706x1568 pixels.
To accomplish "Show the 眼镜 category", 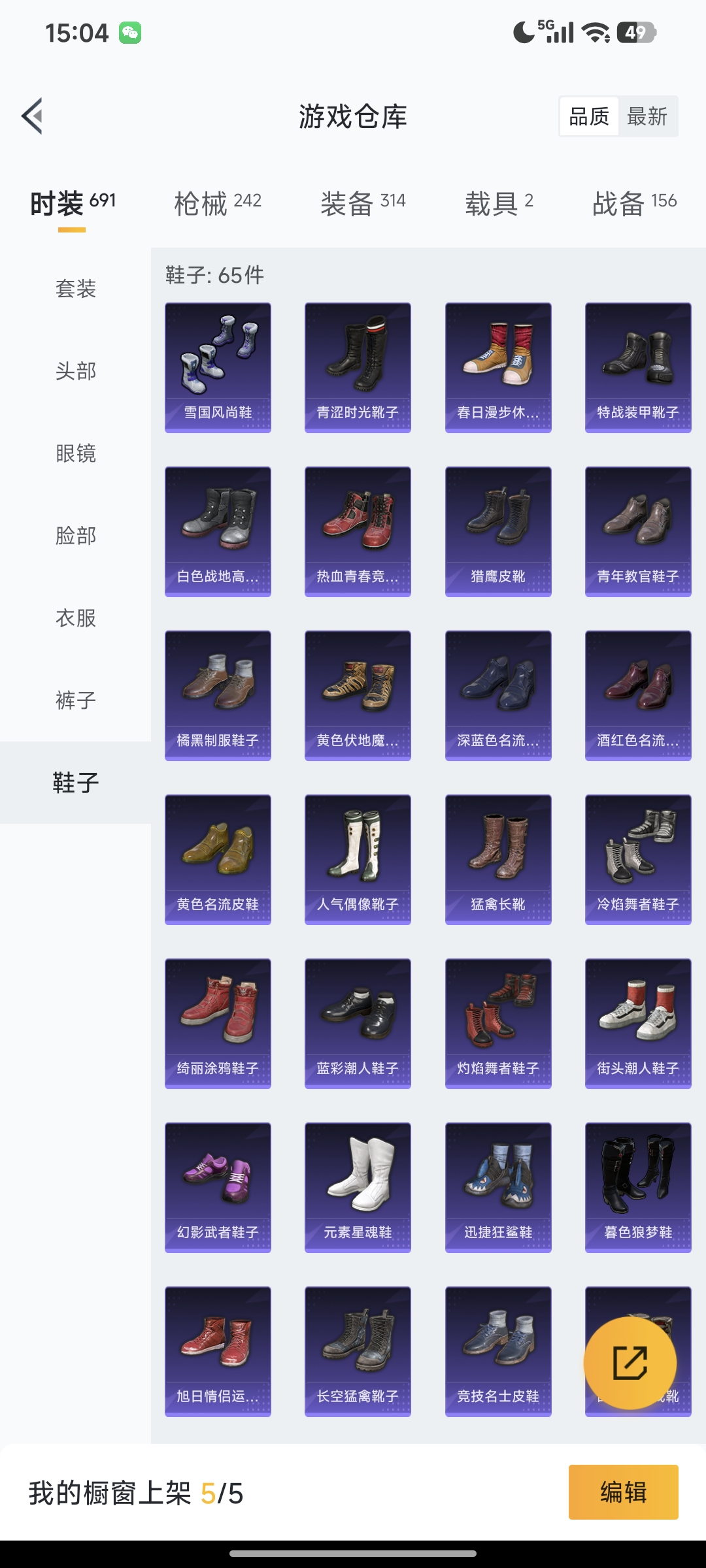I will [76, 453].
